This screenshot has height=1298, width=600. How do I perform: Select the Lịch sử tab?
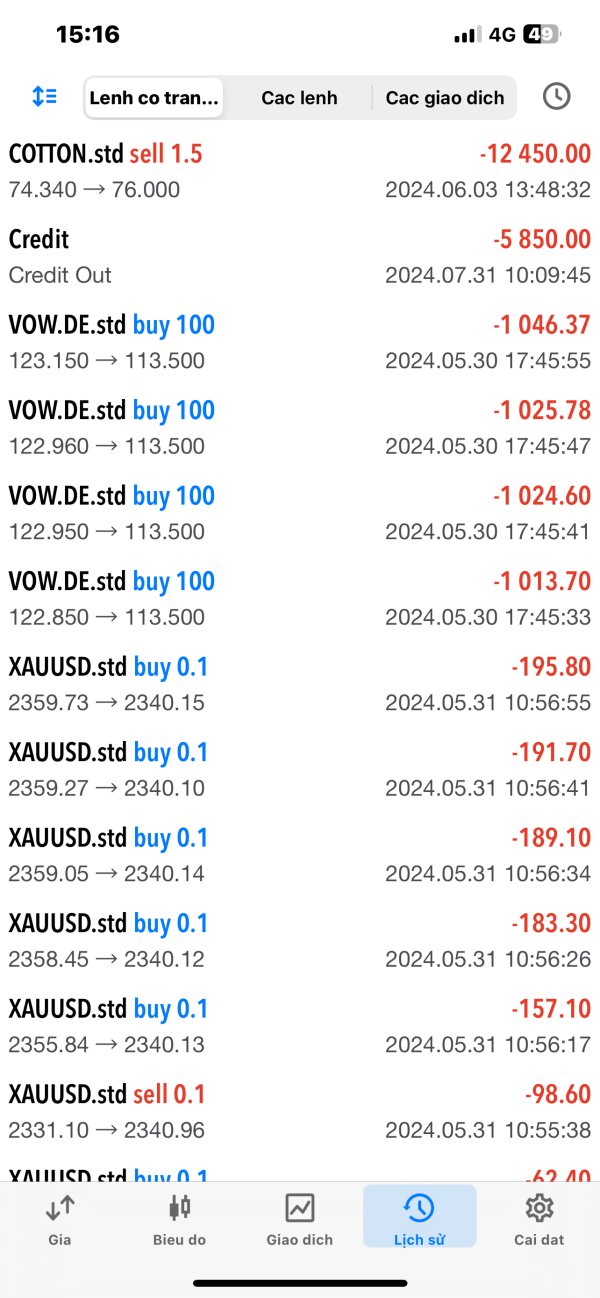[x=419, y=1219]
